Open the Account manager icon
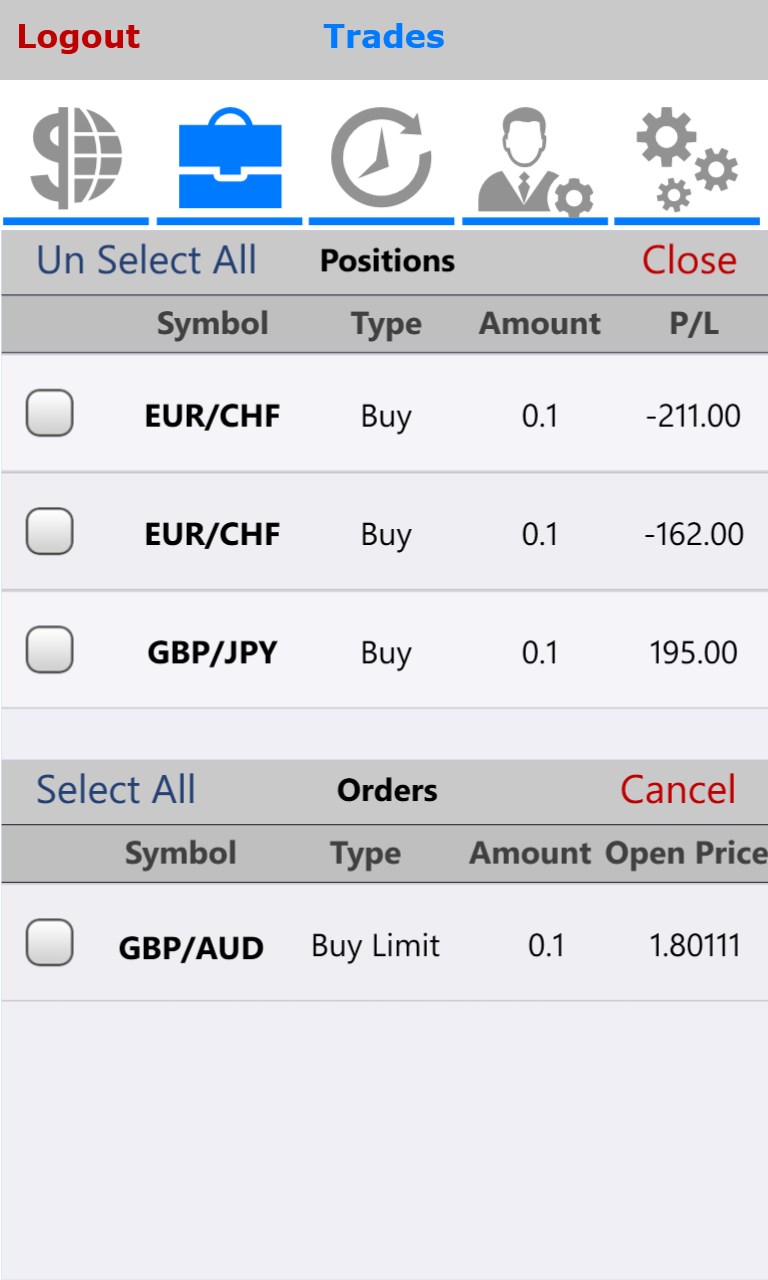This screenshot has height=1280, width=768. [533, 160]
